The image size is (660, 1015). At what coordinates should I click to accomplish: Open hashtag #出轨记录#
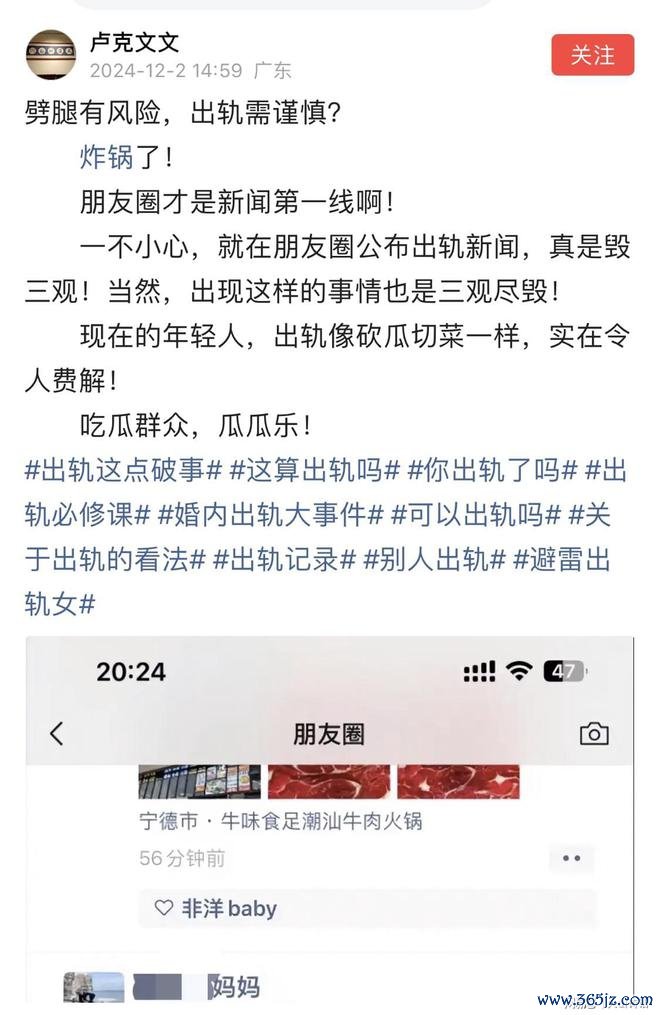pyautogui.click(x=285, y=559)
